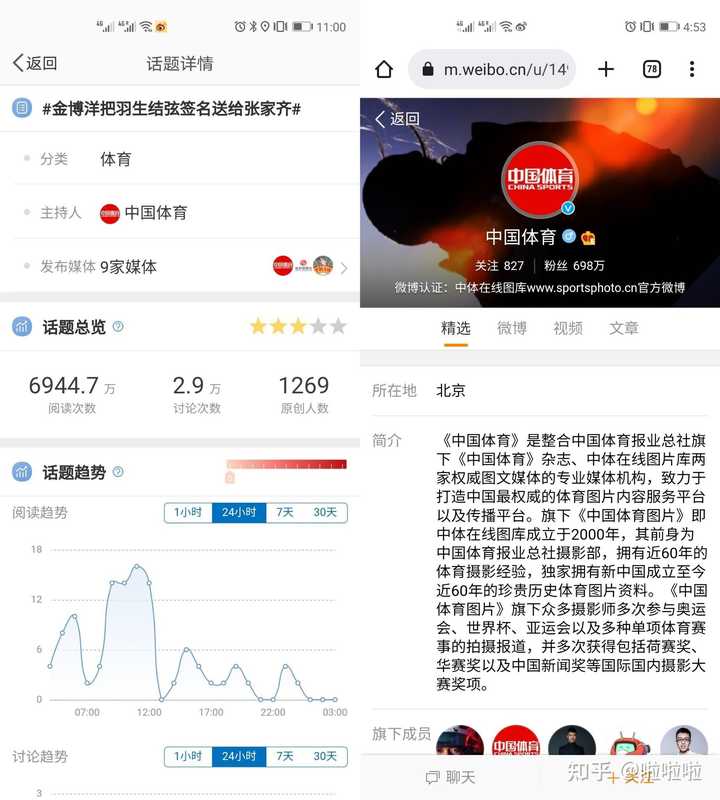The height and width of the screenshot is (800, 720).
Task: Open a new browser tab with the + icon
Action: pyautogui.click(x=605, y=69)
